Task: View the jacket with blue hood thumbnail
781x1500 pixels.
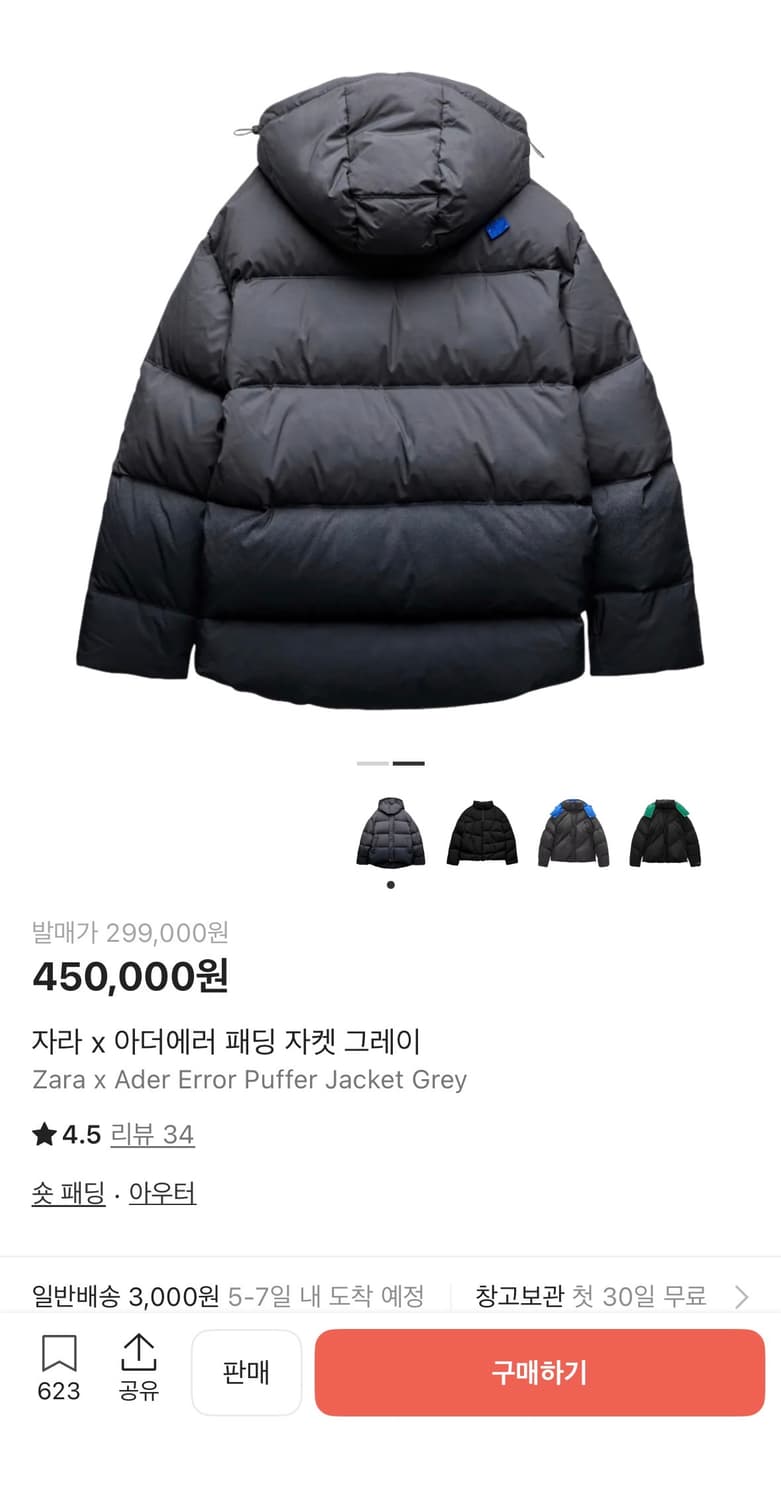Action: [574, 833]
